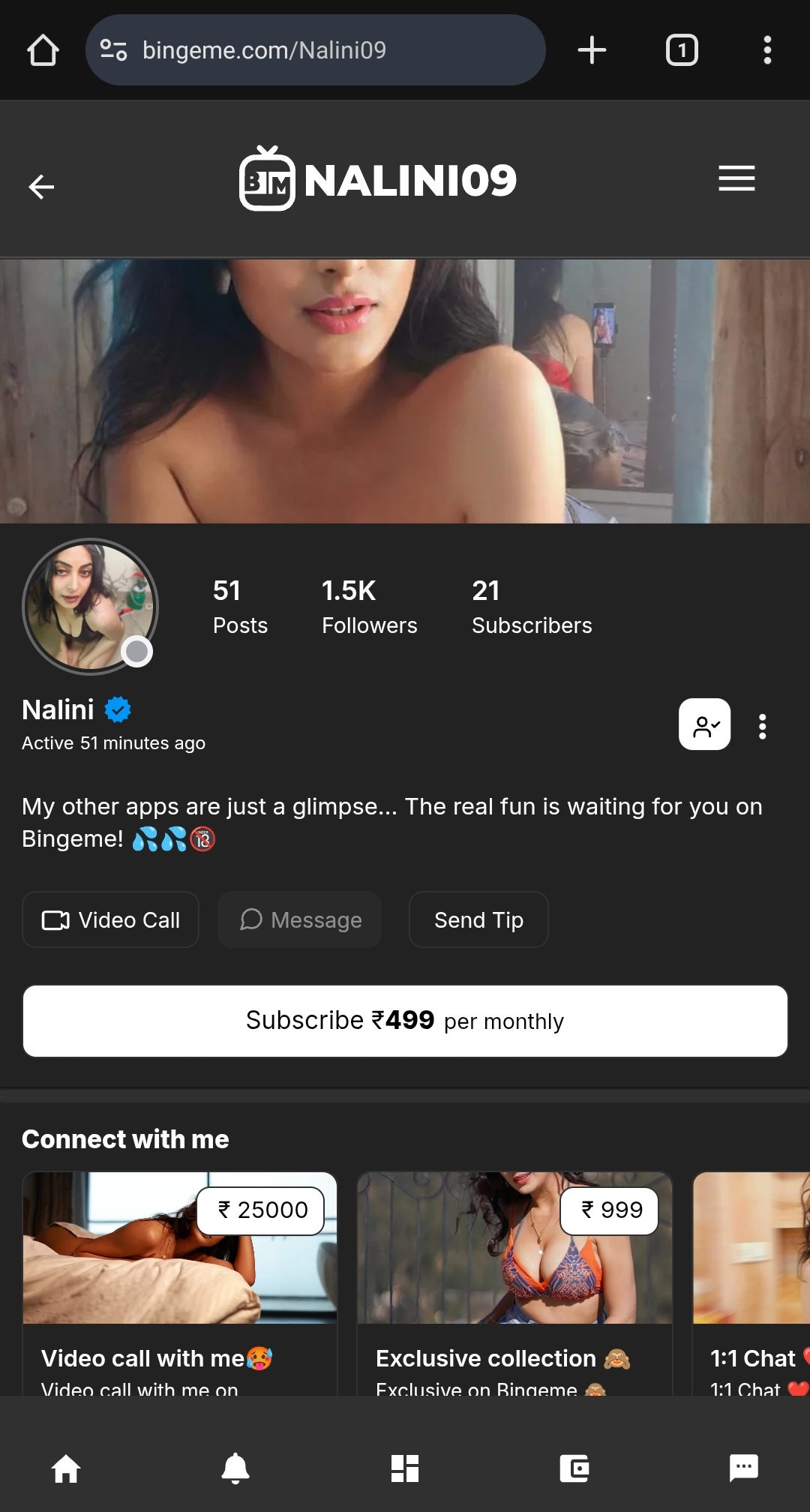
Task: Open the Video call with me card
Action: [180, 1282]
